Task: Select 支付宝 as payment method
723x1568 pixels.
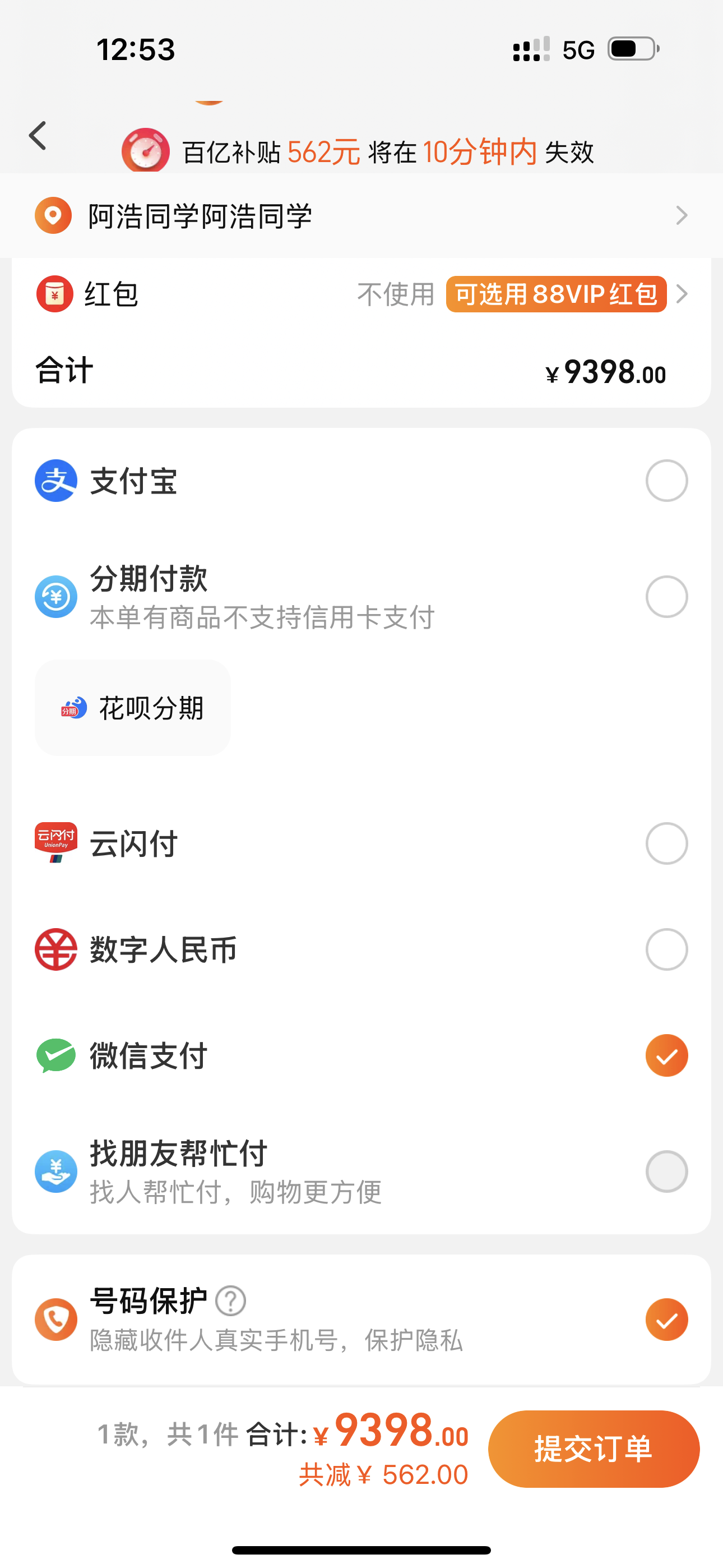Action: (666, 481)
